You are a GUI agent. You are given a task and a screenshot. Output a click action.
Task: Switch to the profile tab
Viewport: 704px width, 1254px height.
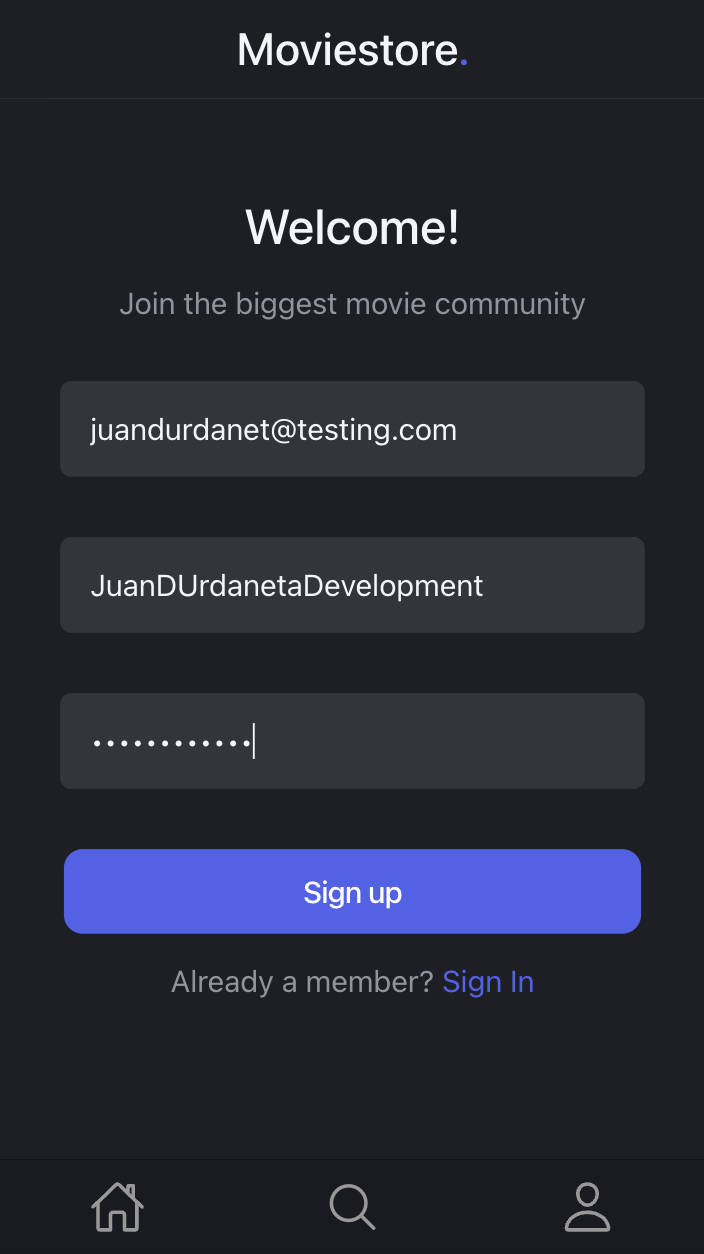[587, 1206]
